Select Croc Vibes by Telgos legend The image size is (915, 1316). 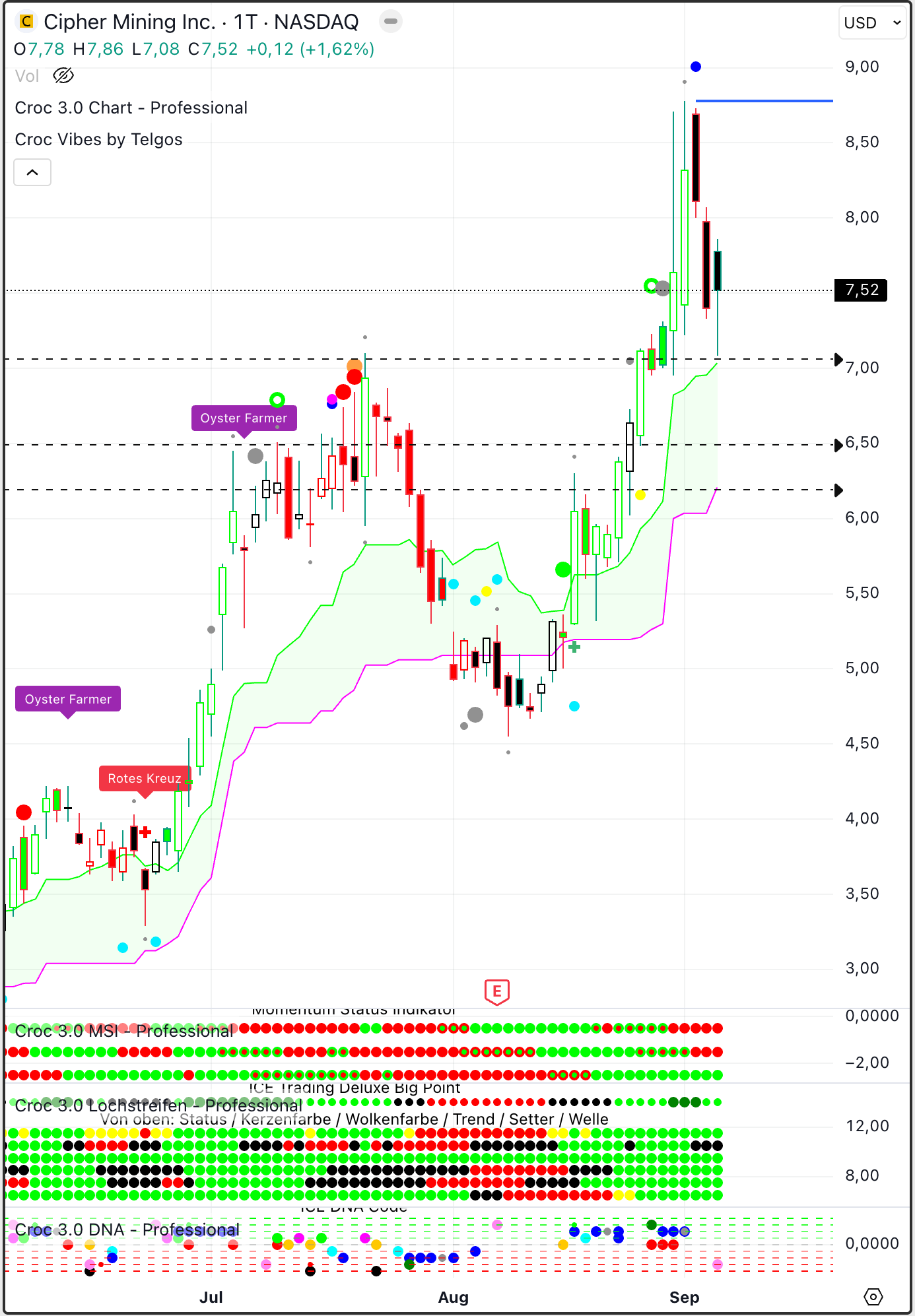tap(99, 139)
